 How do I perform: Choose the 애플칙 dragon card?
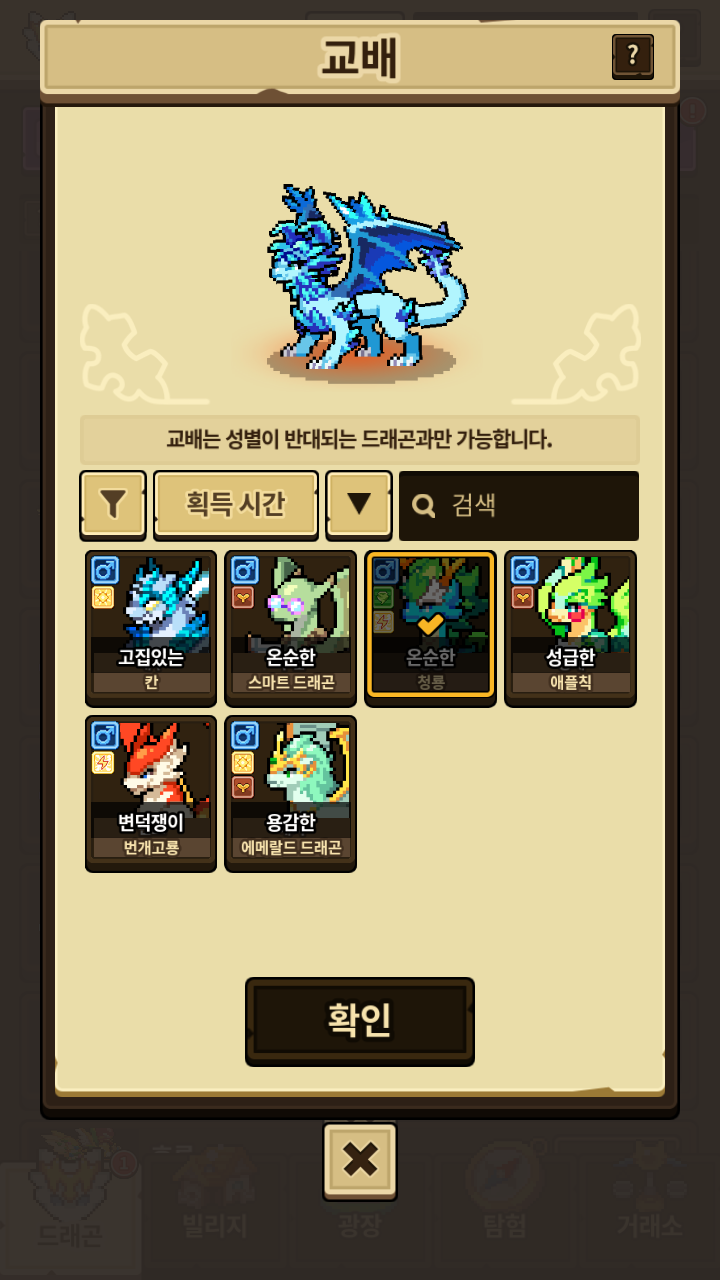coord(570,627)
